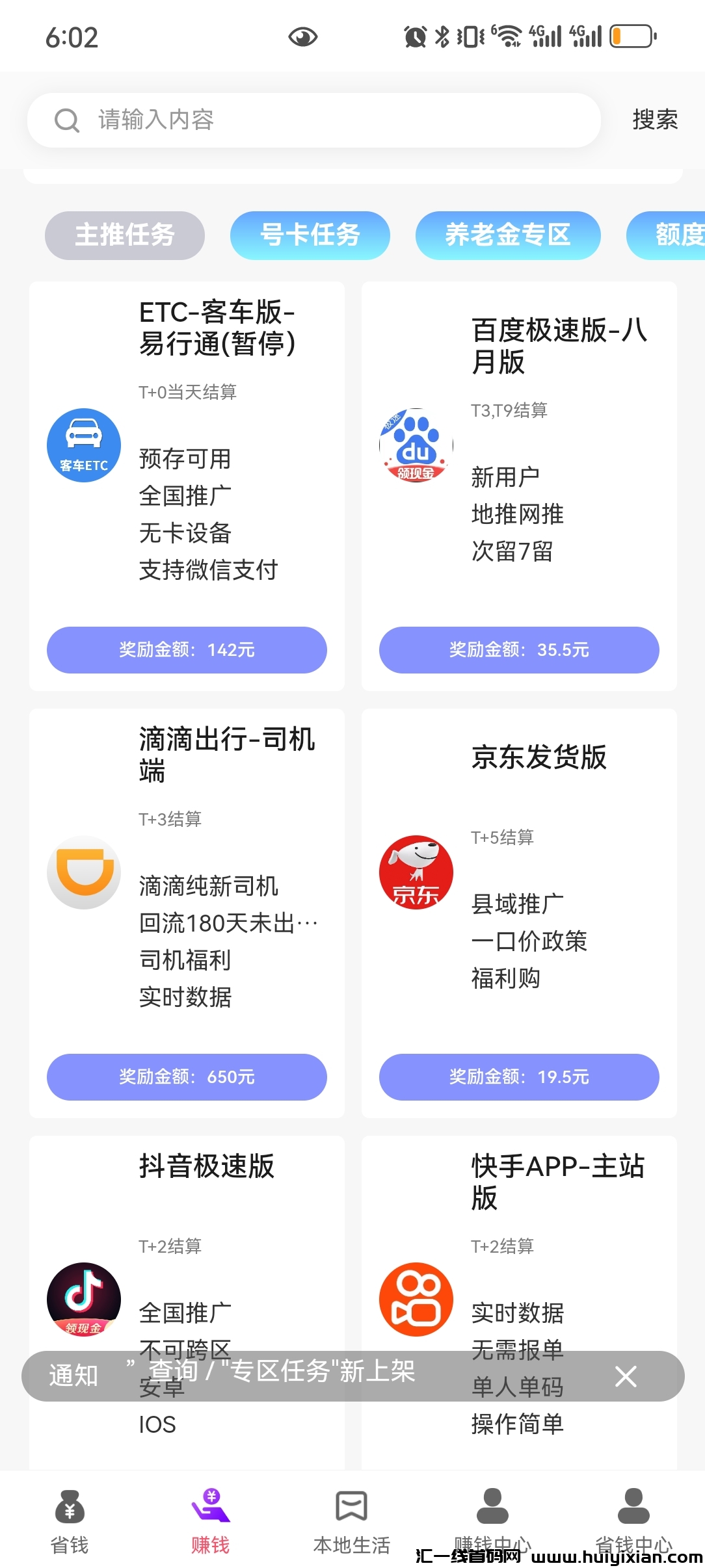Viewport: 705px width, 1568px height.
Task: Switch to the 养老金专区 category
Action: [x=507, y=235]
